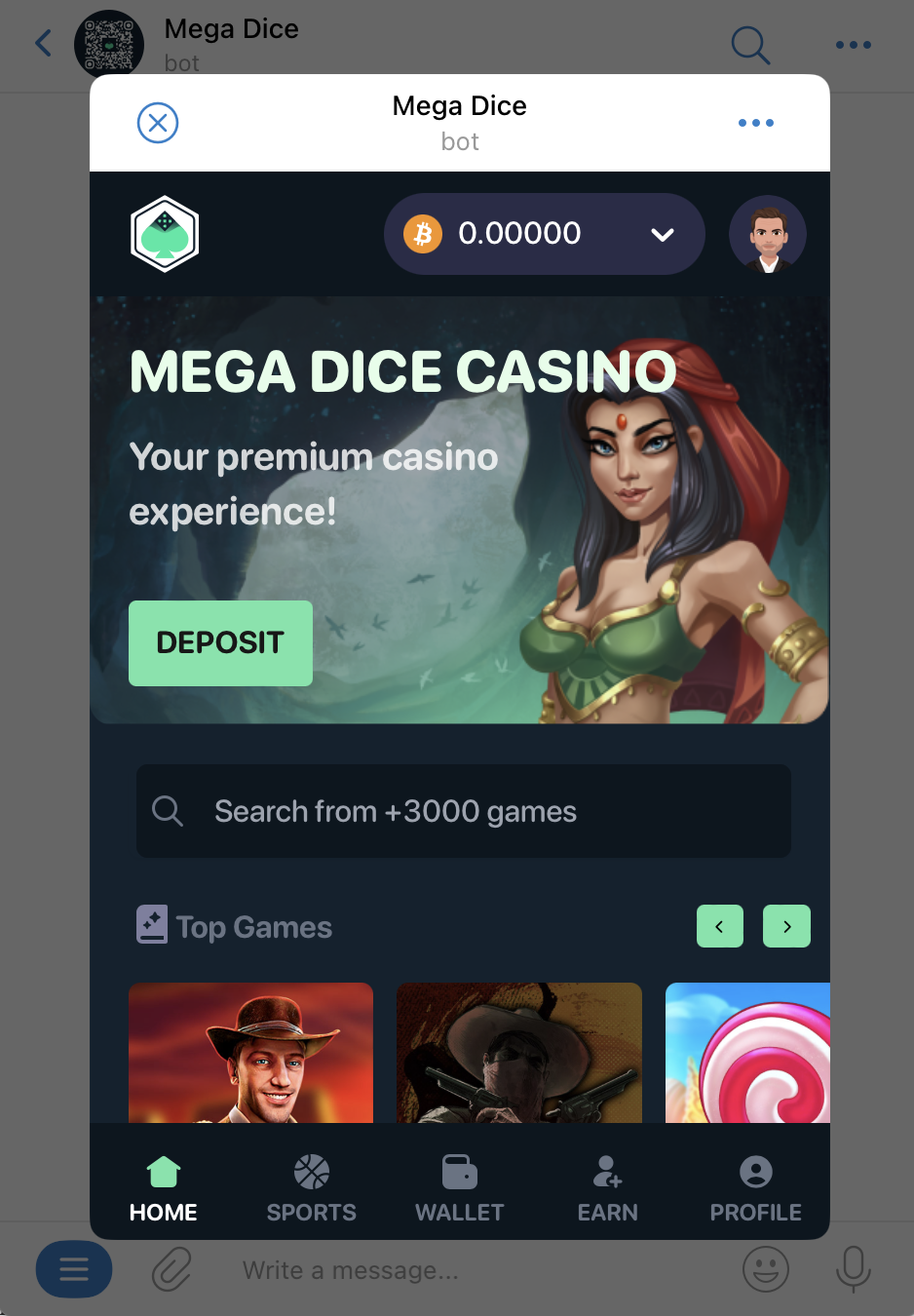Select the SPORTS basketball icon
The width and height of the screenshot is (914, 1316).
311,1171
